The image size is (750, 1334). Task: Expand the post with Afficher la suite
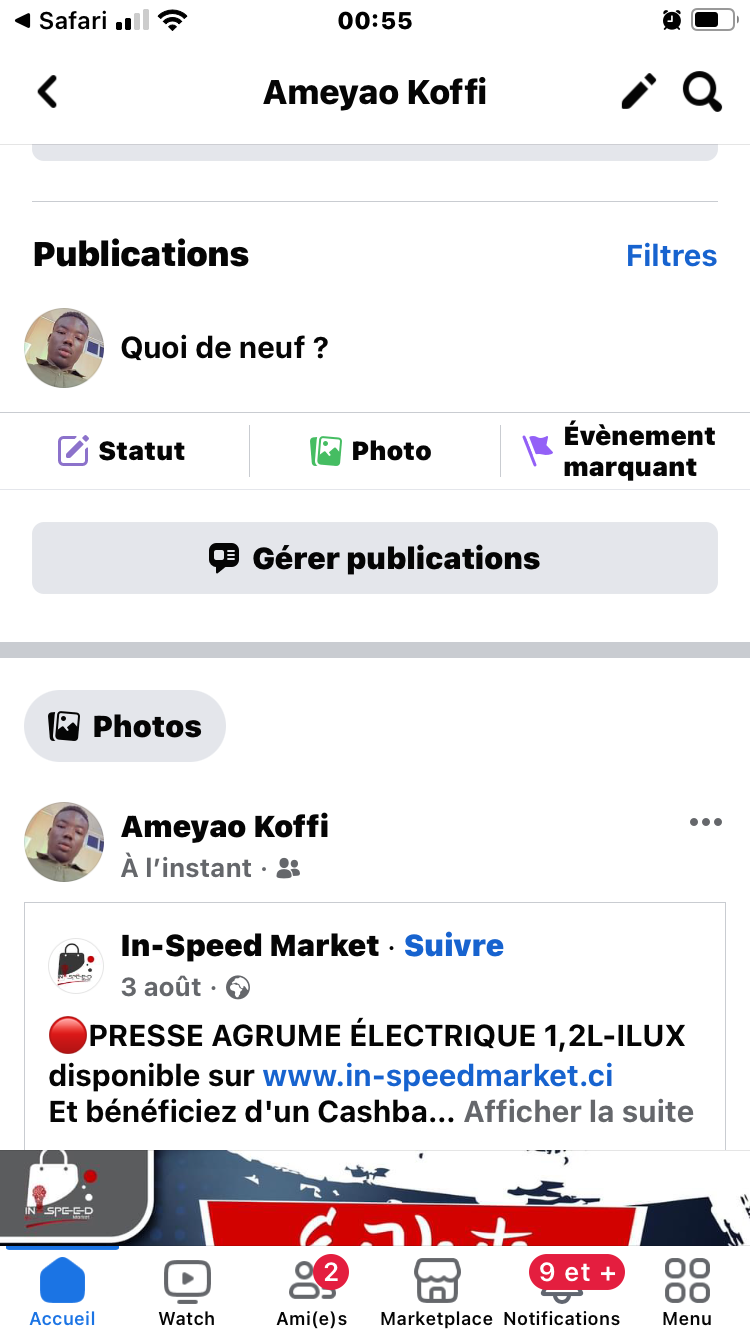click(x=578, y=1111)
